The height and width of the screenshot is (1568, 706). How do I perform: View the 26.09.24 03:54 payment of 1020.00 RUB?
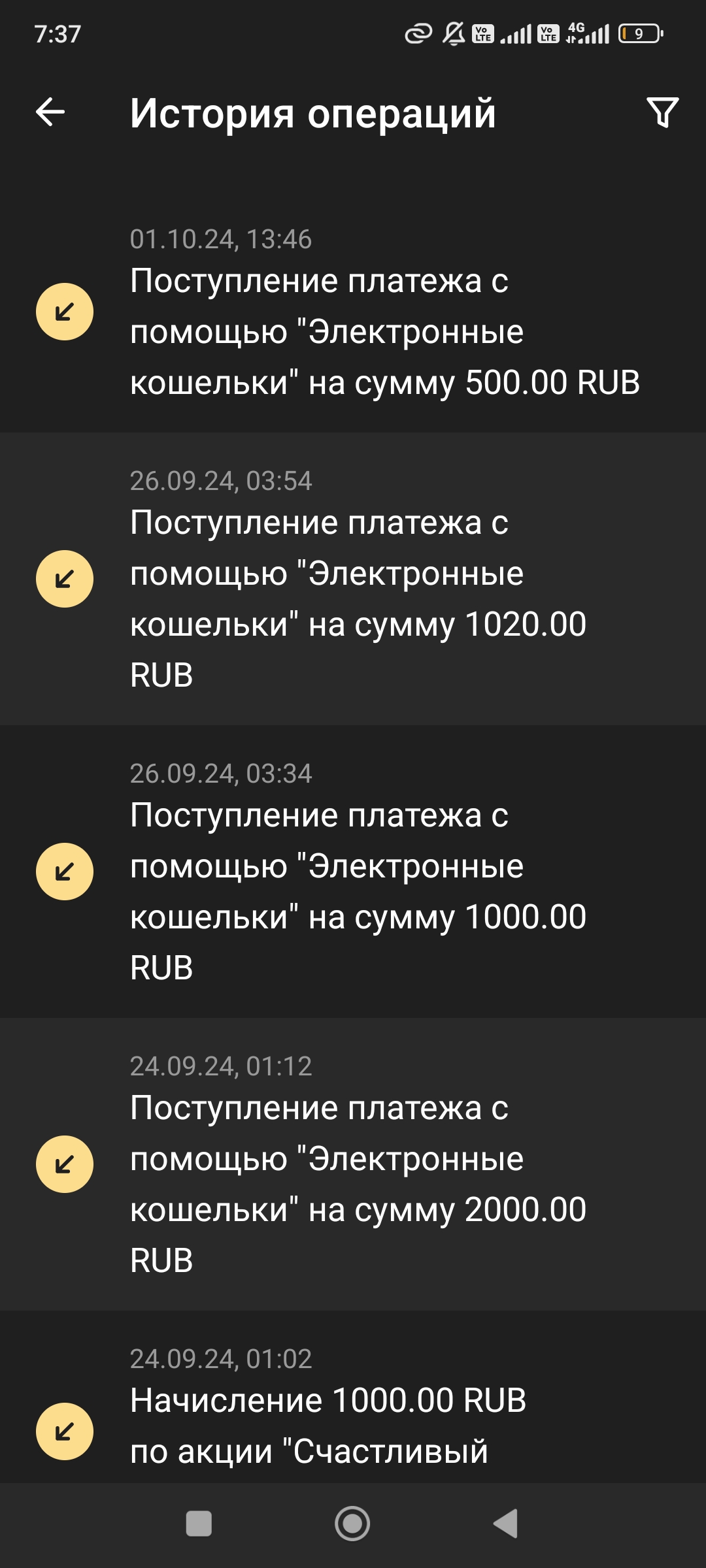pyautogui.click(x=353, y=579)
